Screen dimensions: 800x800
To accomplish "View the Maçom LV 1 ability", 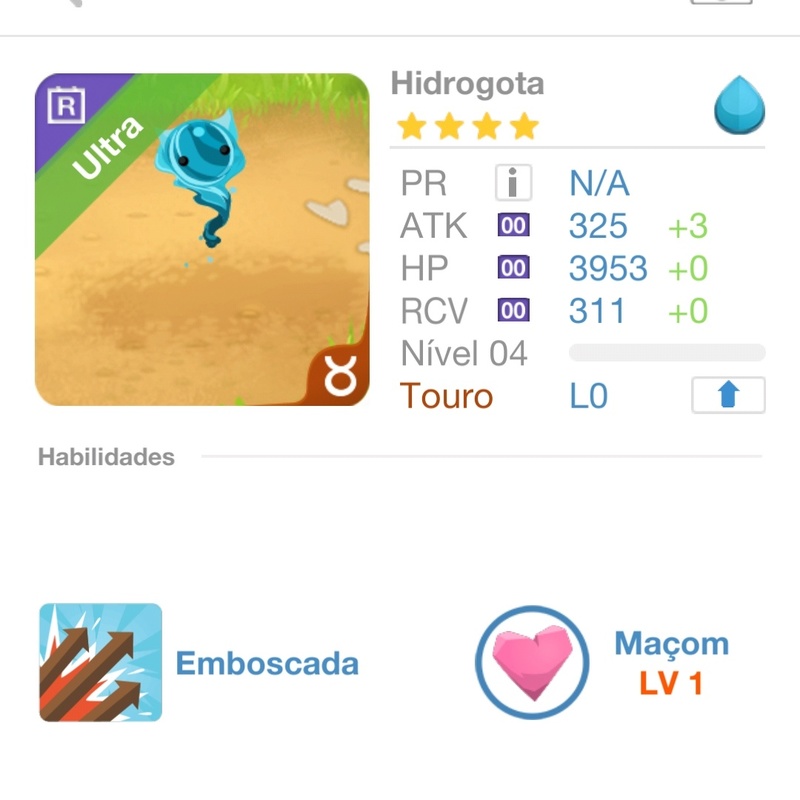I will point(533,663).
